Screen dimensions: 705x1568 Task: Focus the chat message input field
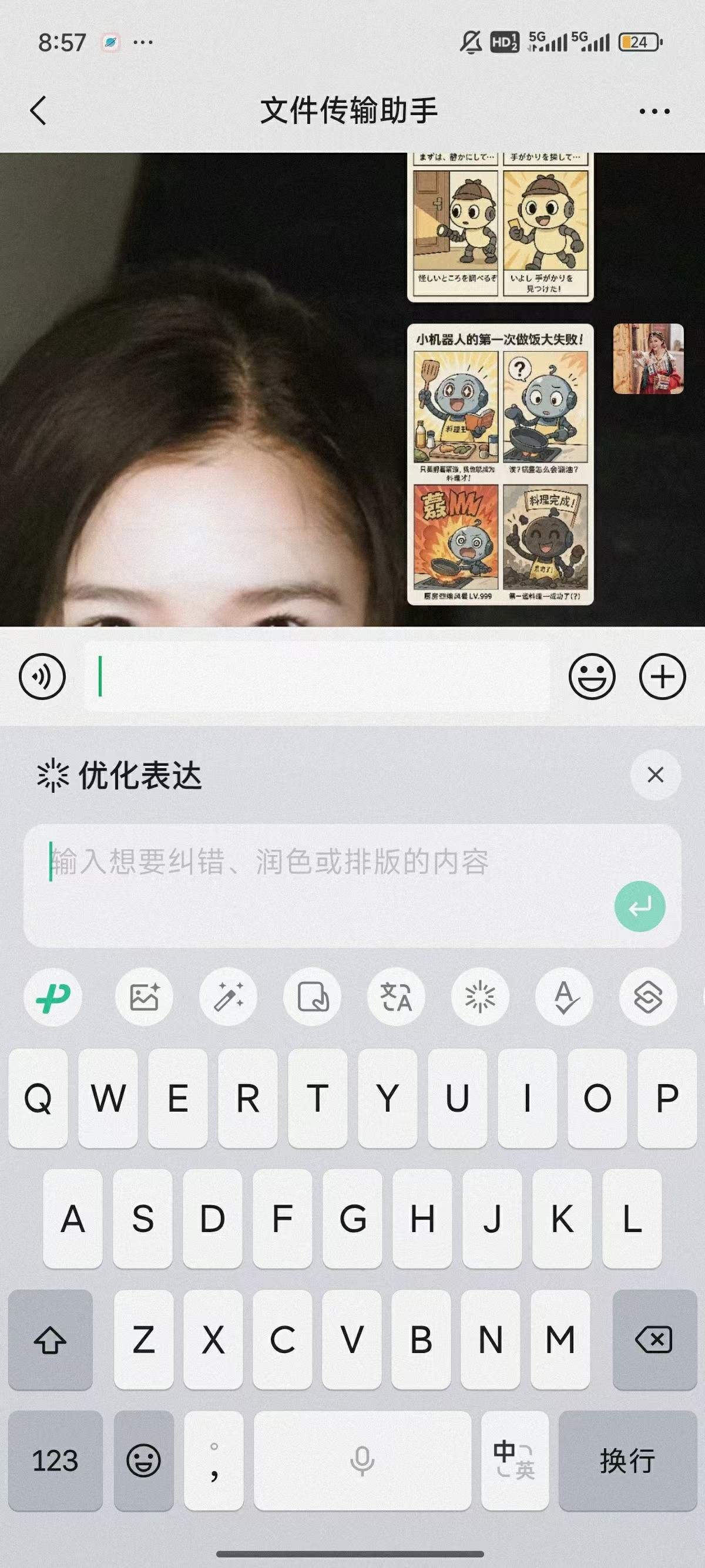(317, 677)
